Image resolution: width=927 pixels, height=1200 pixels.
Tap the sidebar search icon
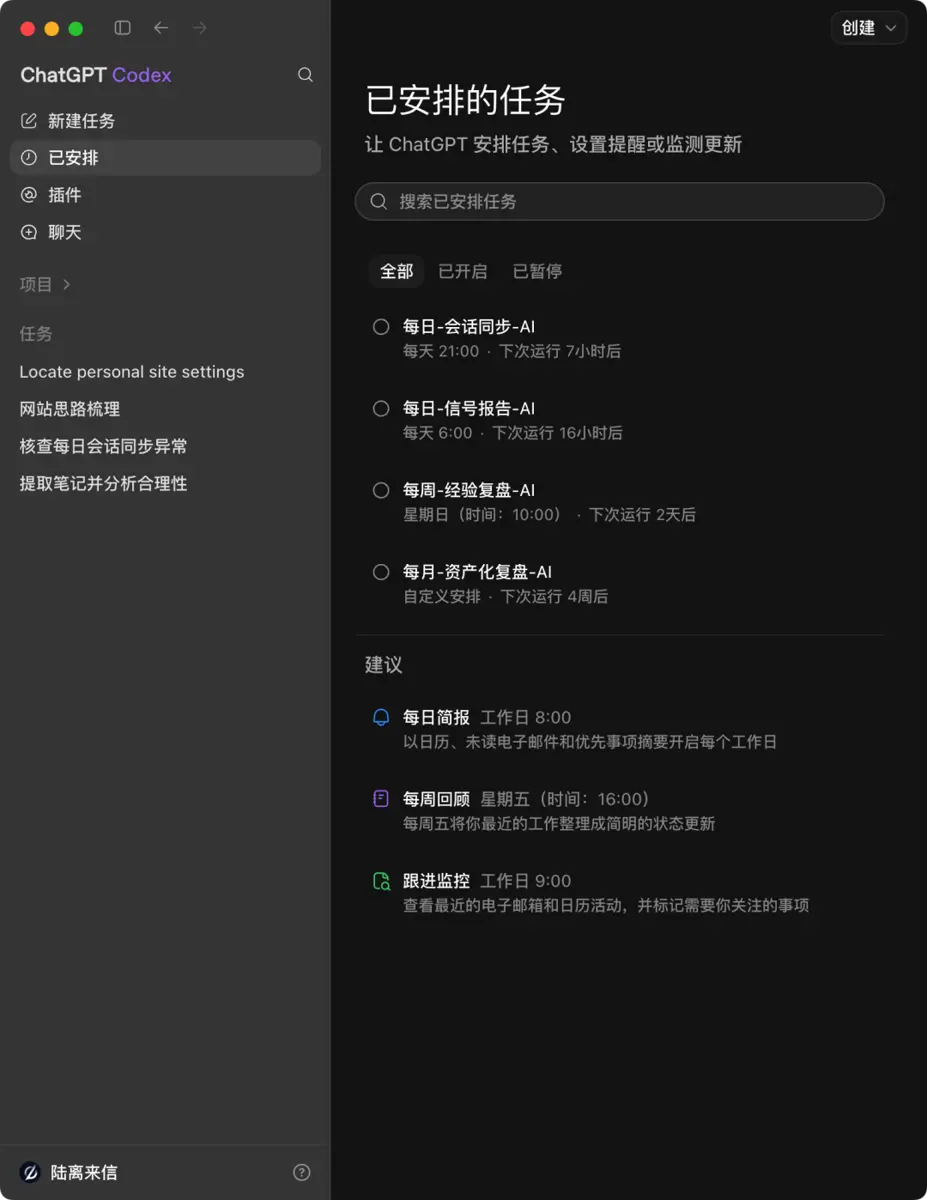coord(306,75)
